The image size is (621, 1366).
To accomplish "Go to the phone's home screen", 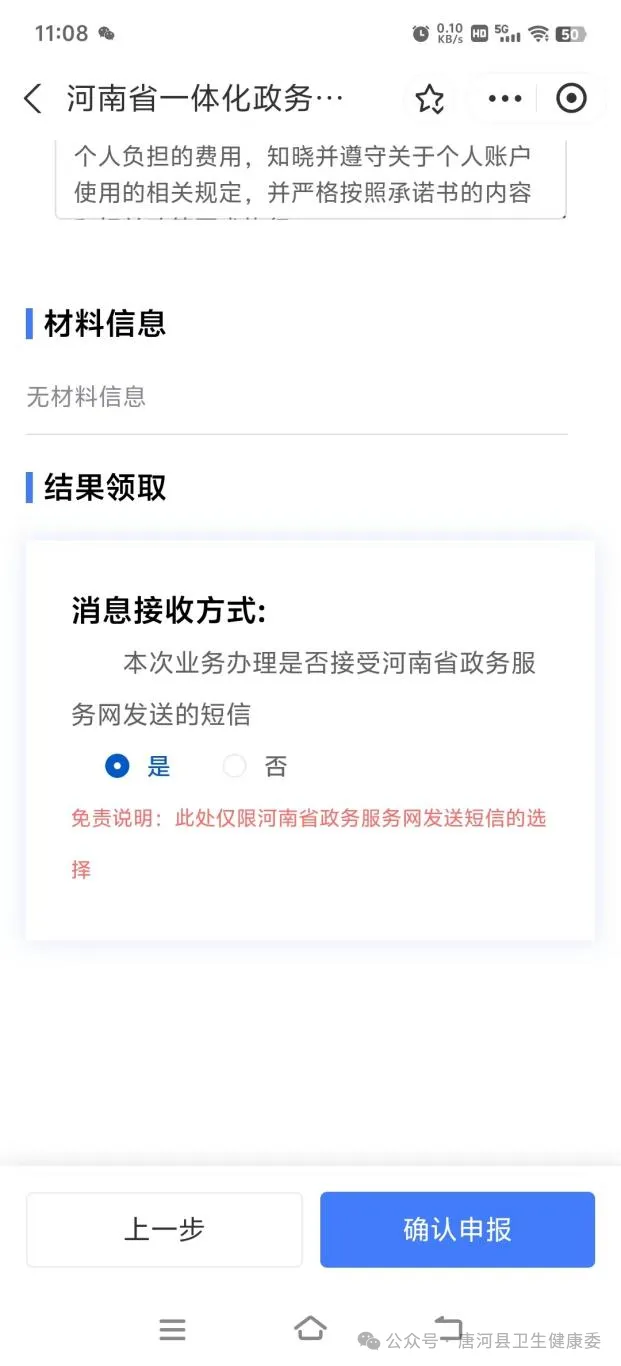I will (310, 1328).
